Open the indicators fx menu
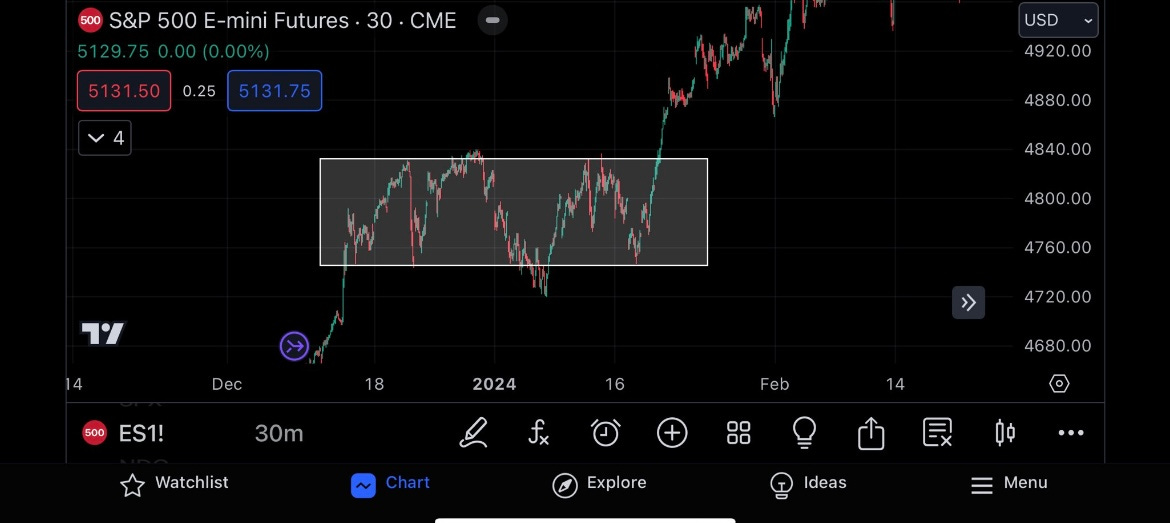This screenshot has height=523, width=1170. tap(539, 433)
